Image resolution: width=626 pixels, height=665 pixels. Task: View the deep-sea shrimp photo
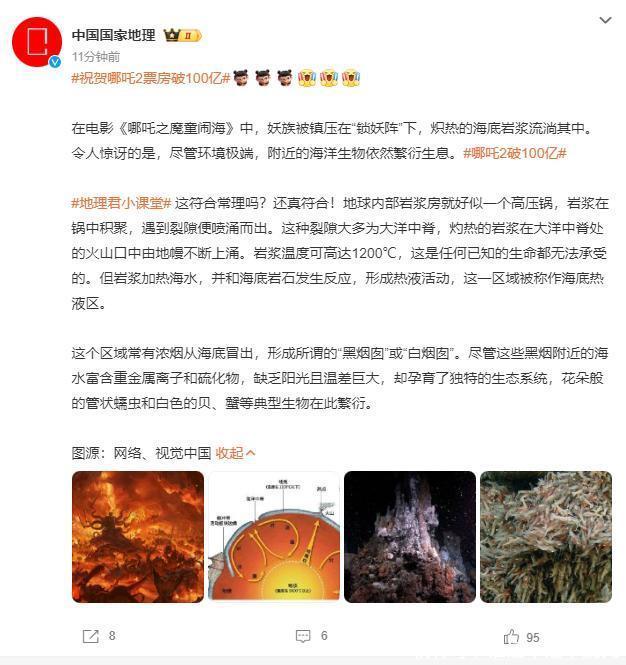(x=545, y=537)
